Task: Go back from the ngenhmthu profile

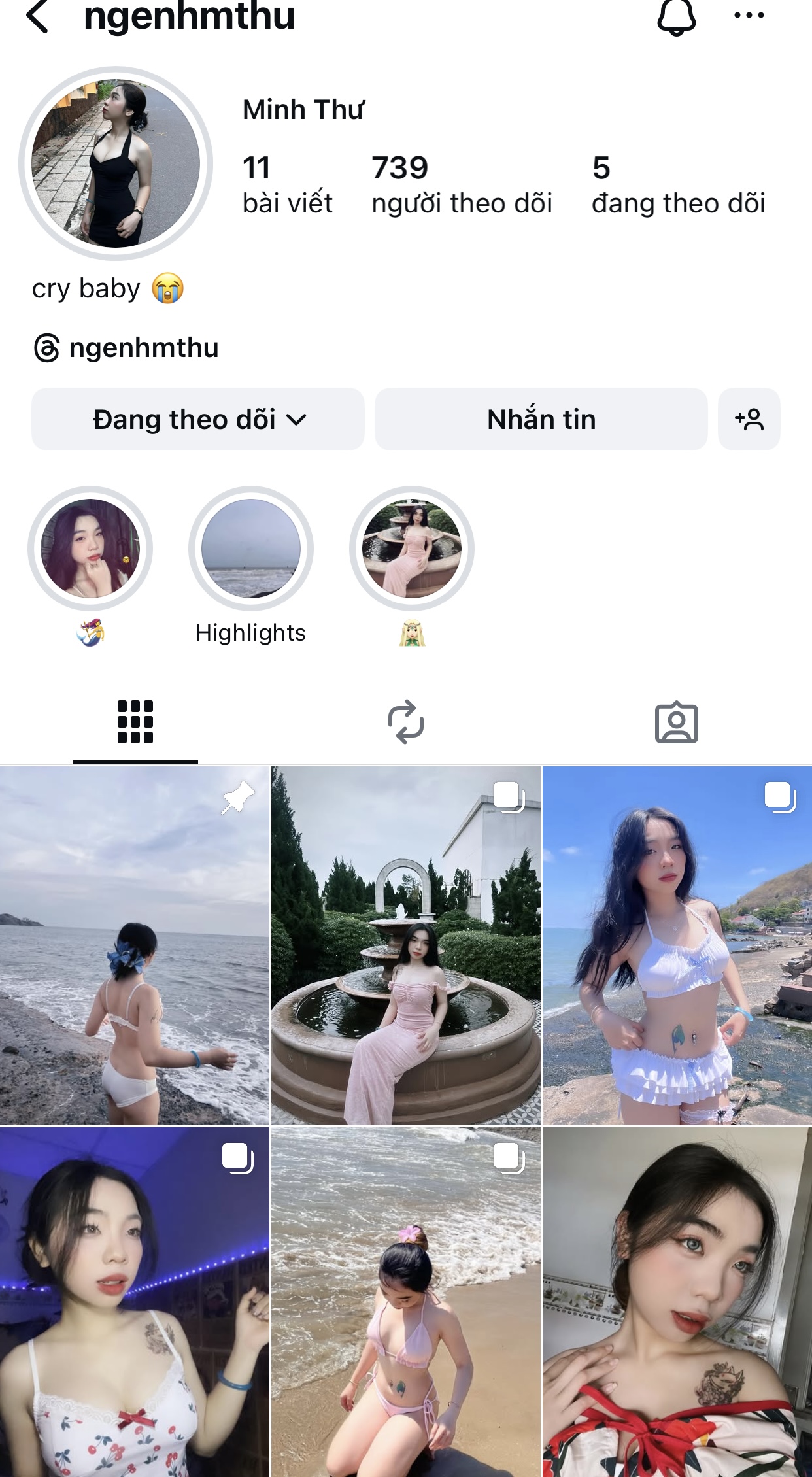Action: click(38, 16)
